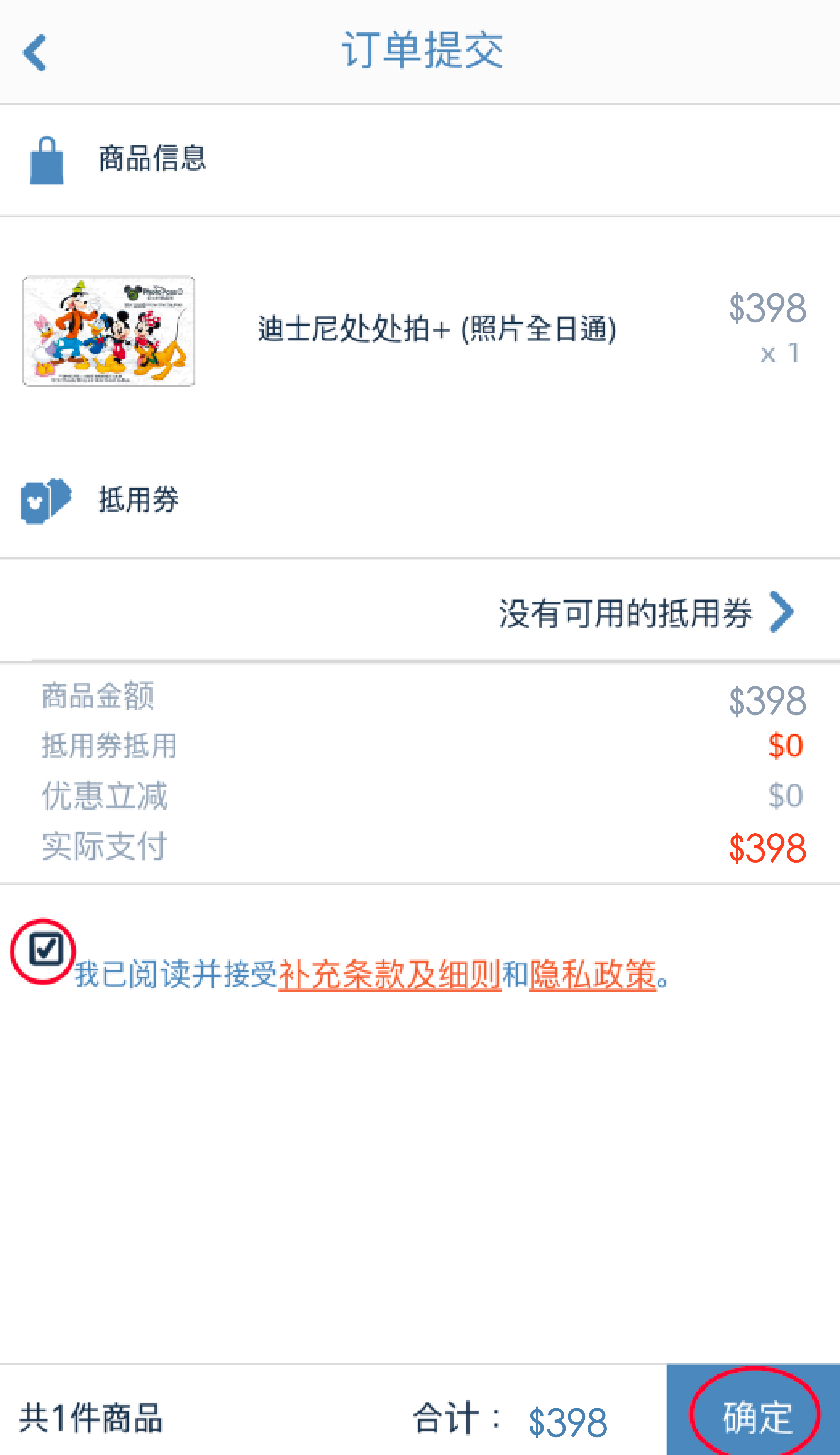Open the 补充条款及细则 link
The image size is (840, 1455).
390,974
